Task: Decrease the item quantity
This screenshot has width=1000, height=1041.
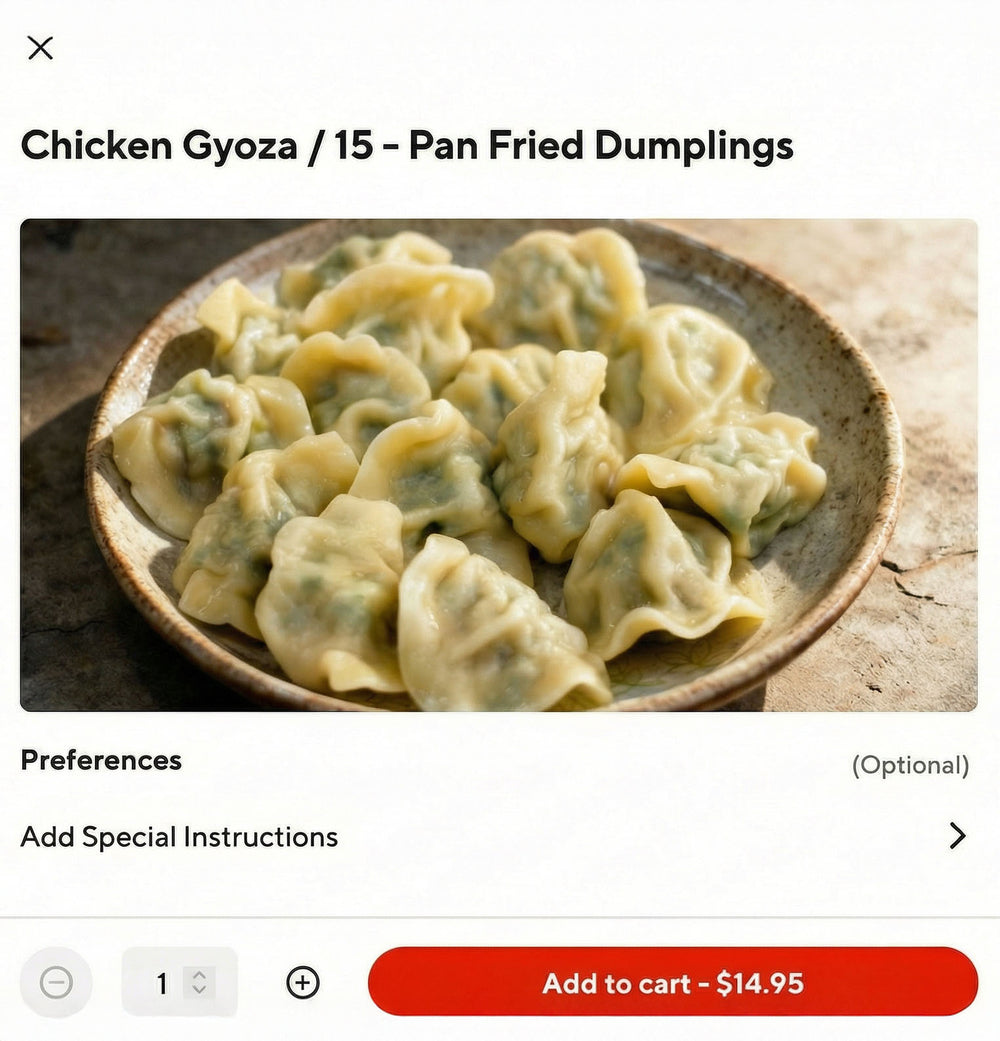Action: [56, 983]
